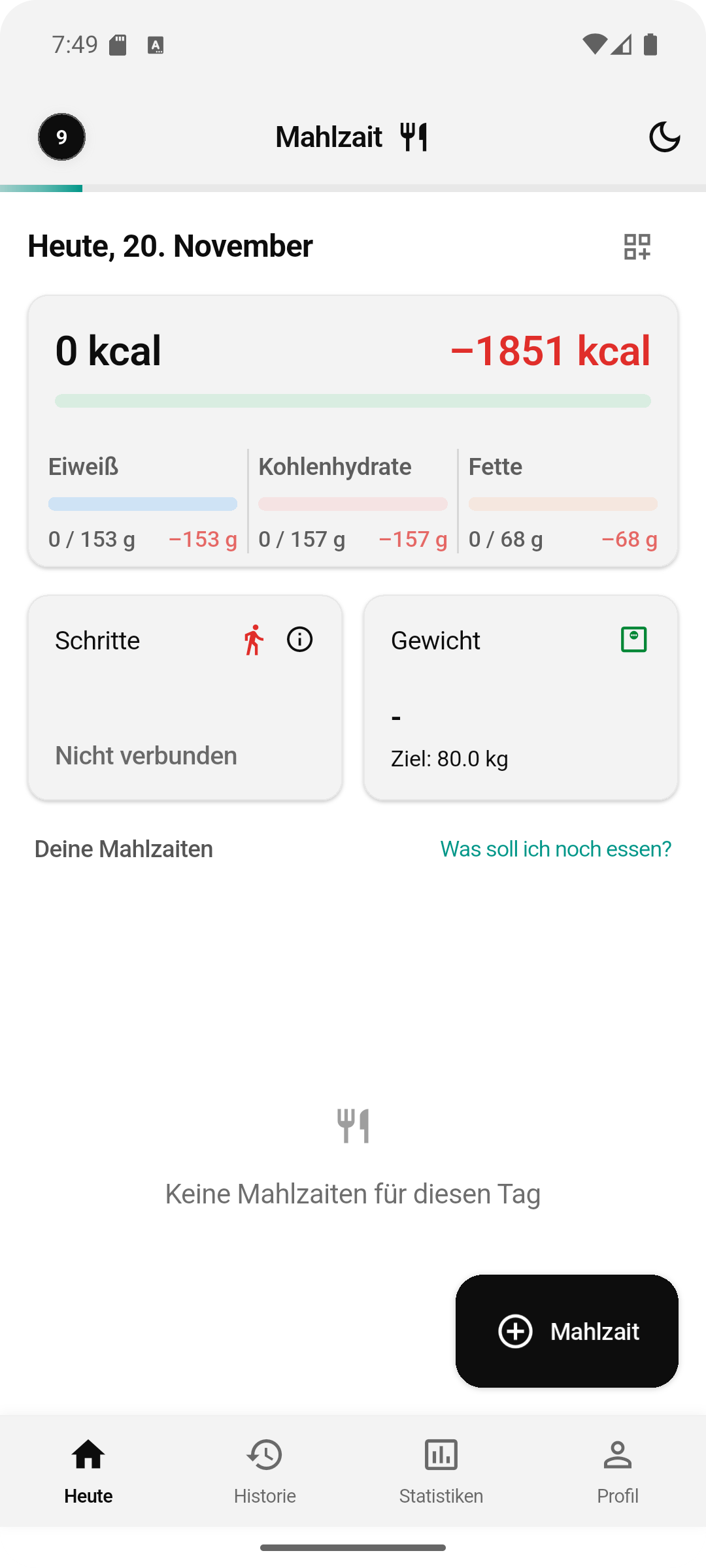Tap the plus icon inside Mahlzait button
Image resolution: width=706 pixels, height=1568 pixels.
pos(515,1331)
